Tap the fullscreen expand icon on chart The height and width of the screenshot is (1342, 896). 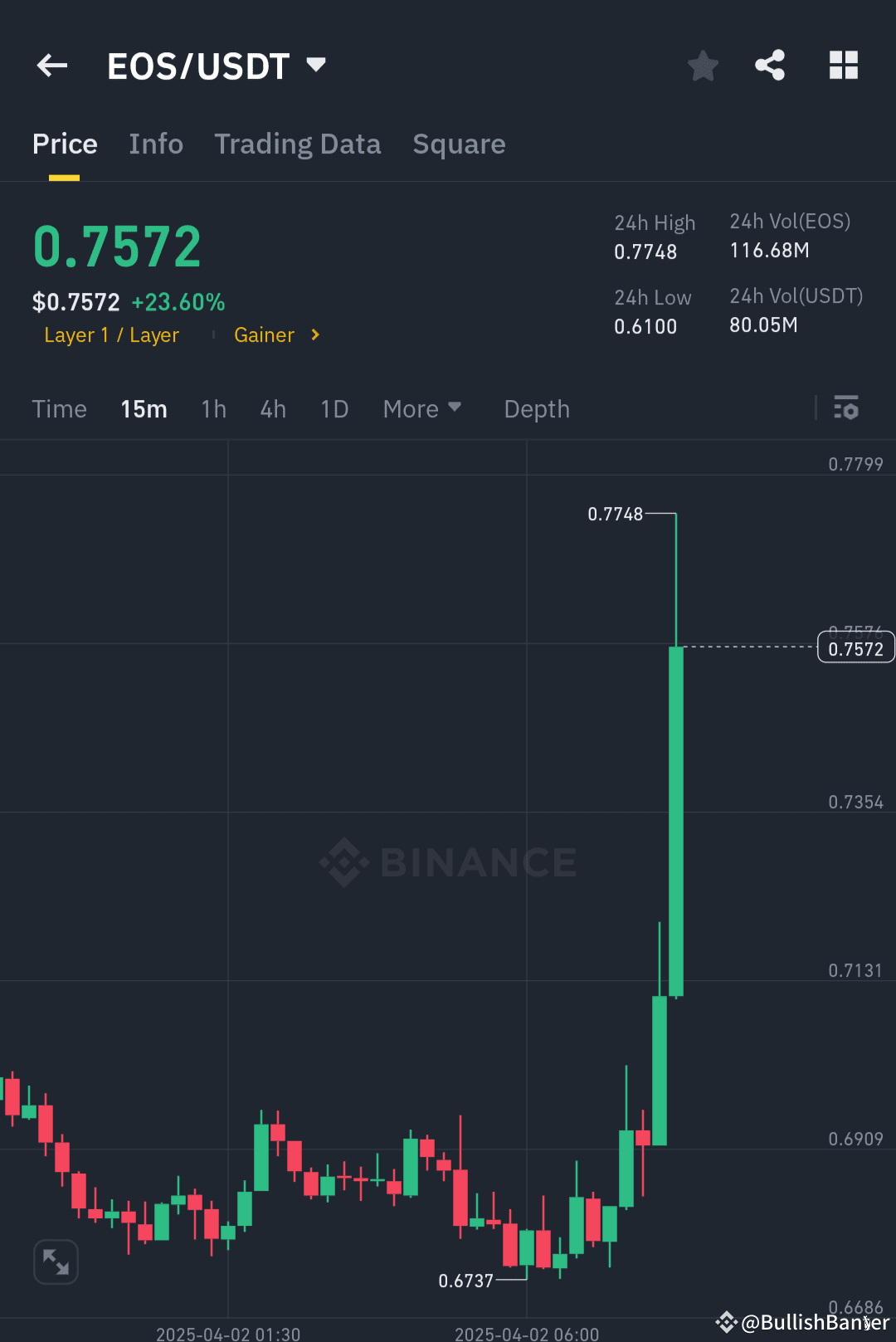[x=55, y=1261]
